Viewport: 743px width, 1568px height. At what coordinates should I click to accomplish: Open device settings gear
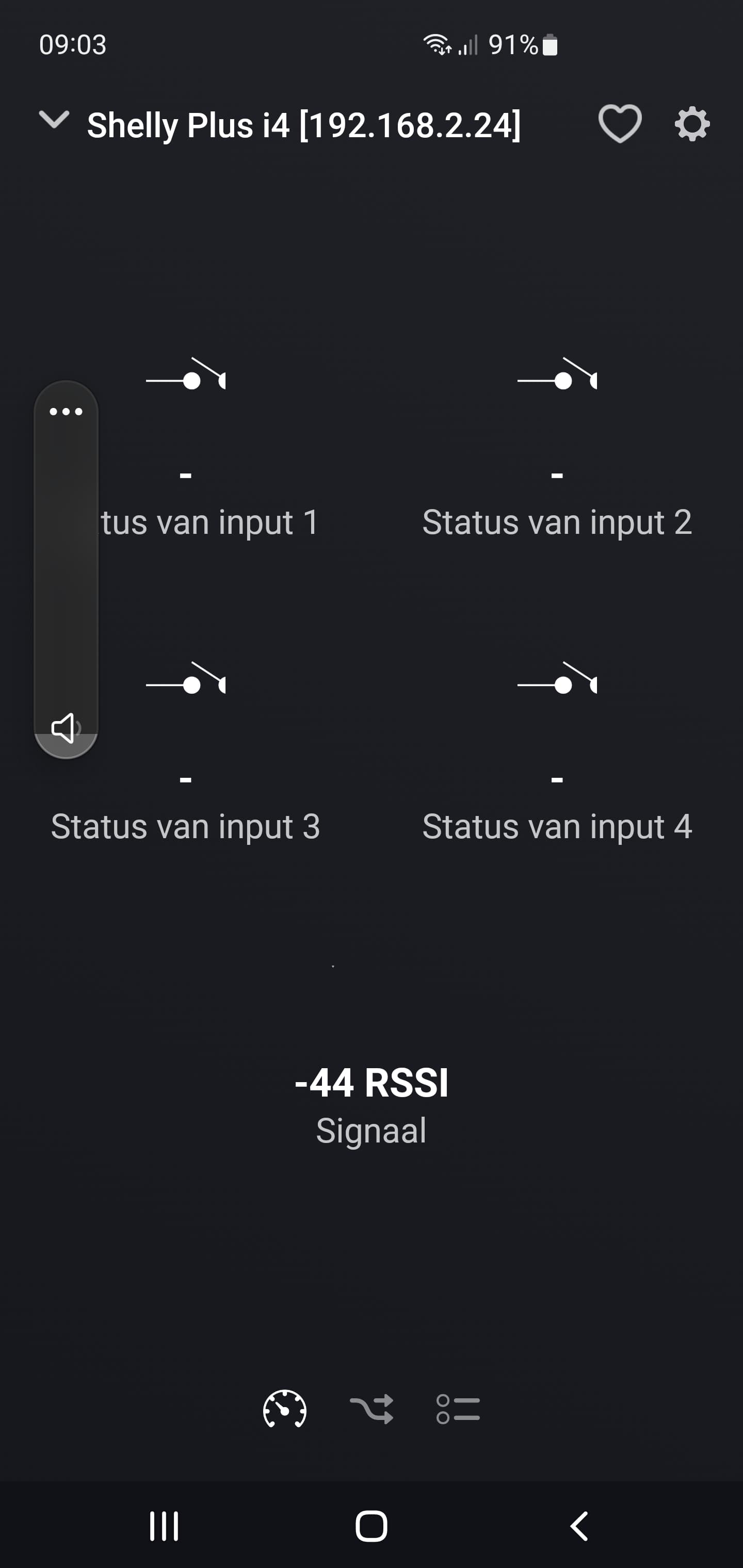692,125
